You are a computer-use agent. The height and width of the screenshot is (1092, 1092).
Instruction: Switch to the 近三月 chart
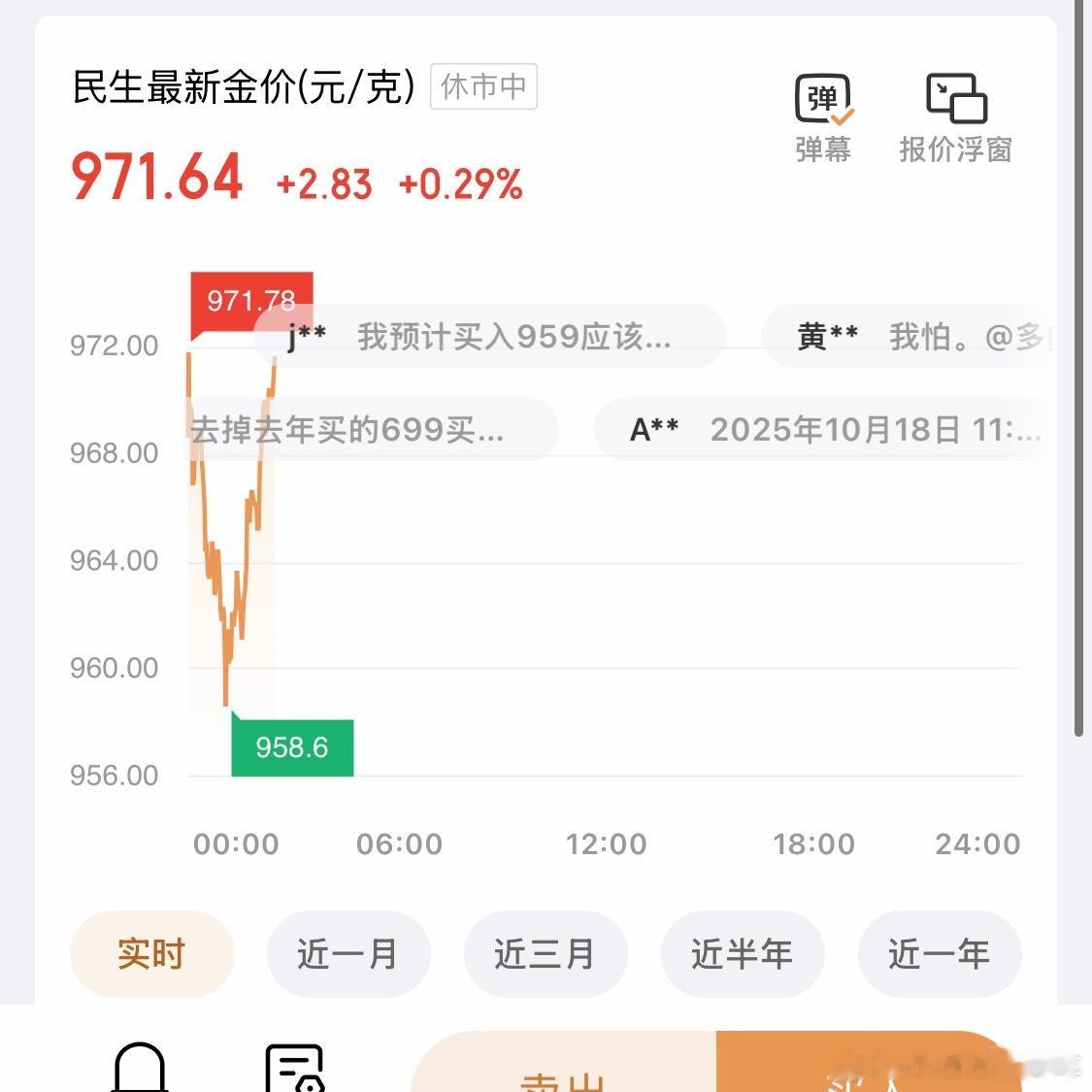pyautogui.click(x=546, y=953)
